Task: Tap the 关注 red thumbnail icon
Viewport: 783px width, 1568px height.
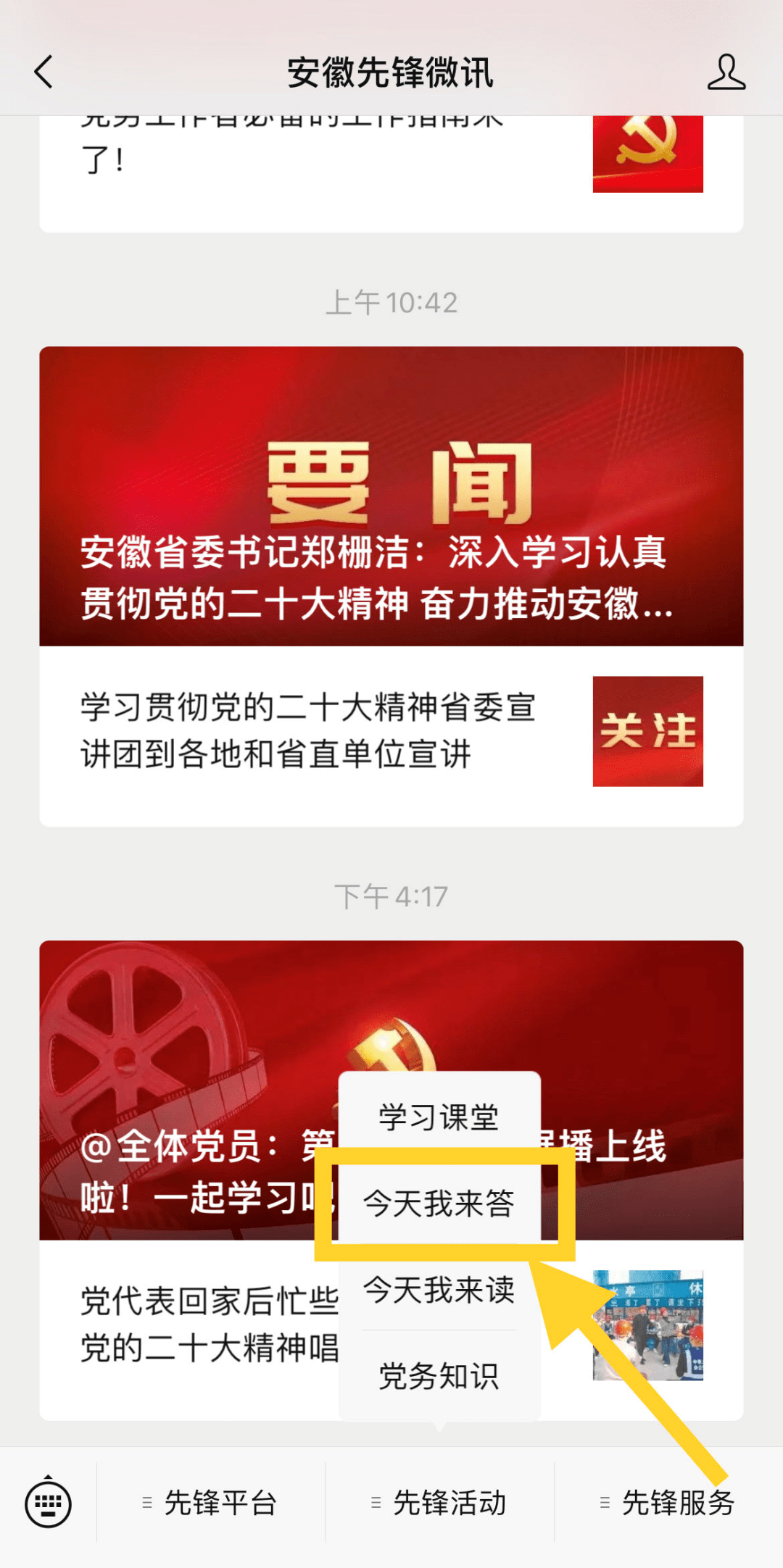Action: [647, 732]
